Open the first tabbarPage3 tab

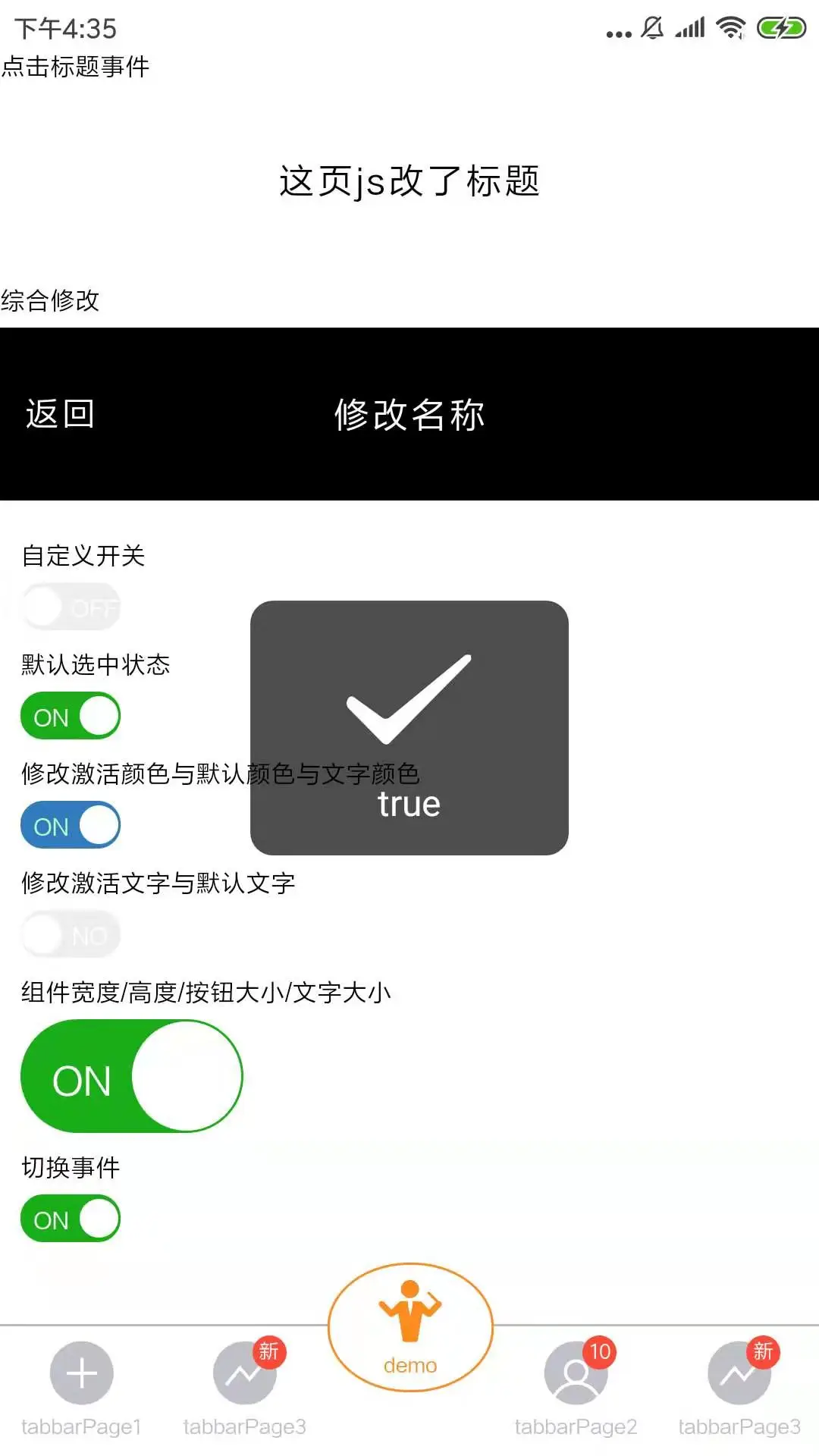pyautogui.click(x=245, y=1388)
